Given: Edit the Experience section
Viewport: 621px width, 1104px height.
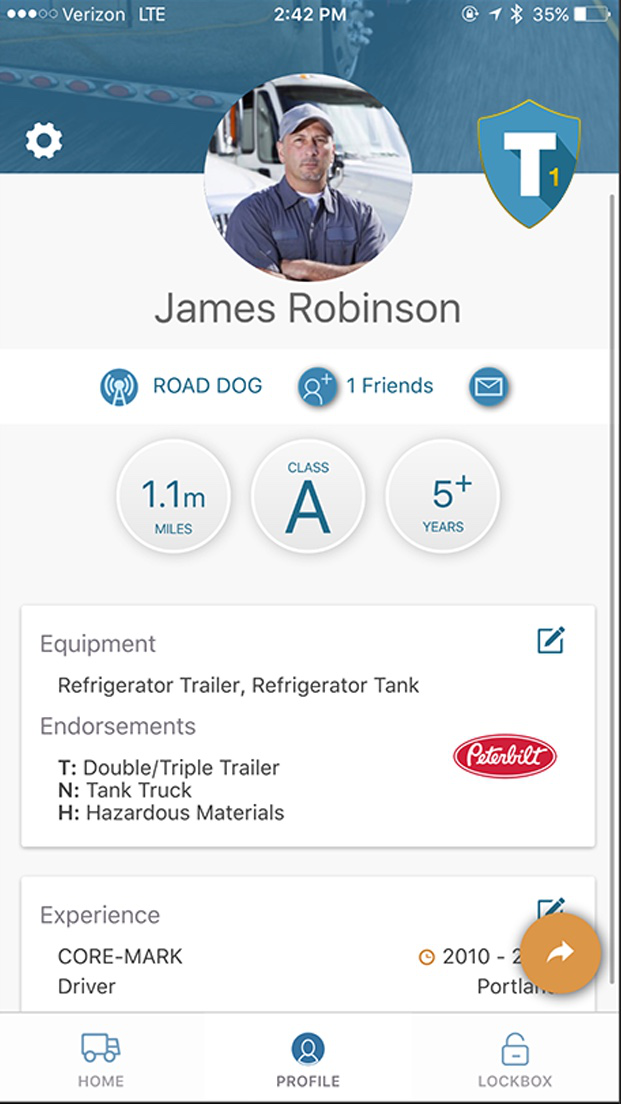Looking at the screenshot, I should pyautogui.click(x=551, y=908).
